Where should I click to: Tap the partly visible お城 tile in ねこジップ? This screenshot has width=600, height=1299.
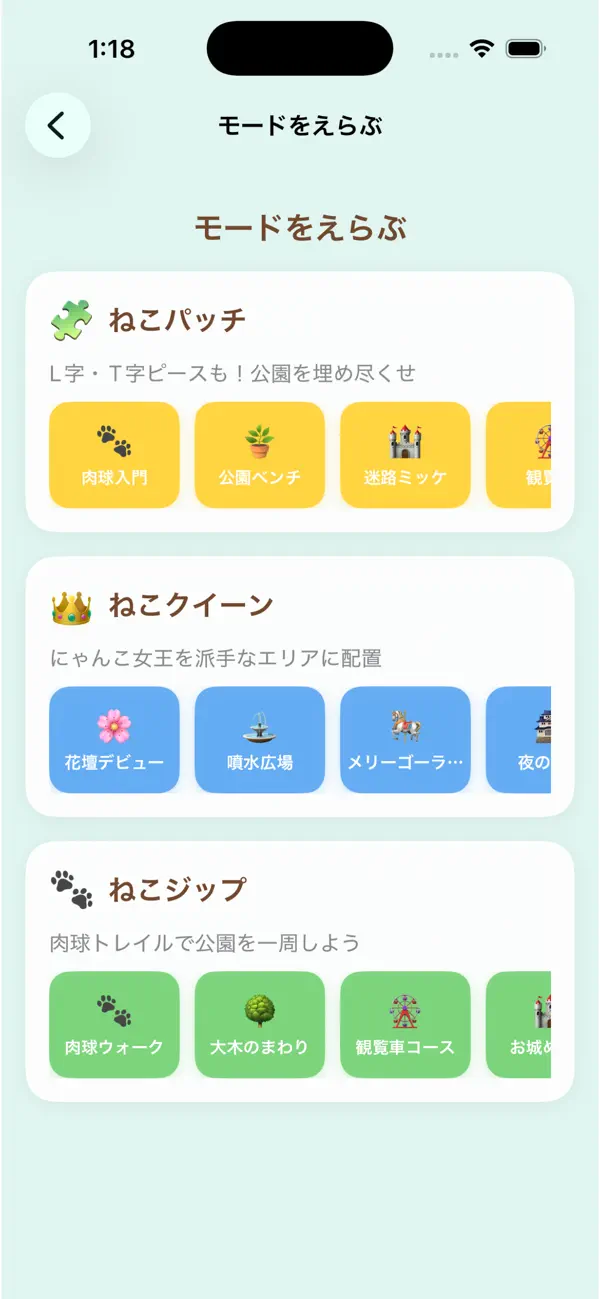[519, 1025]
